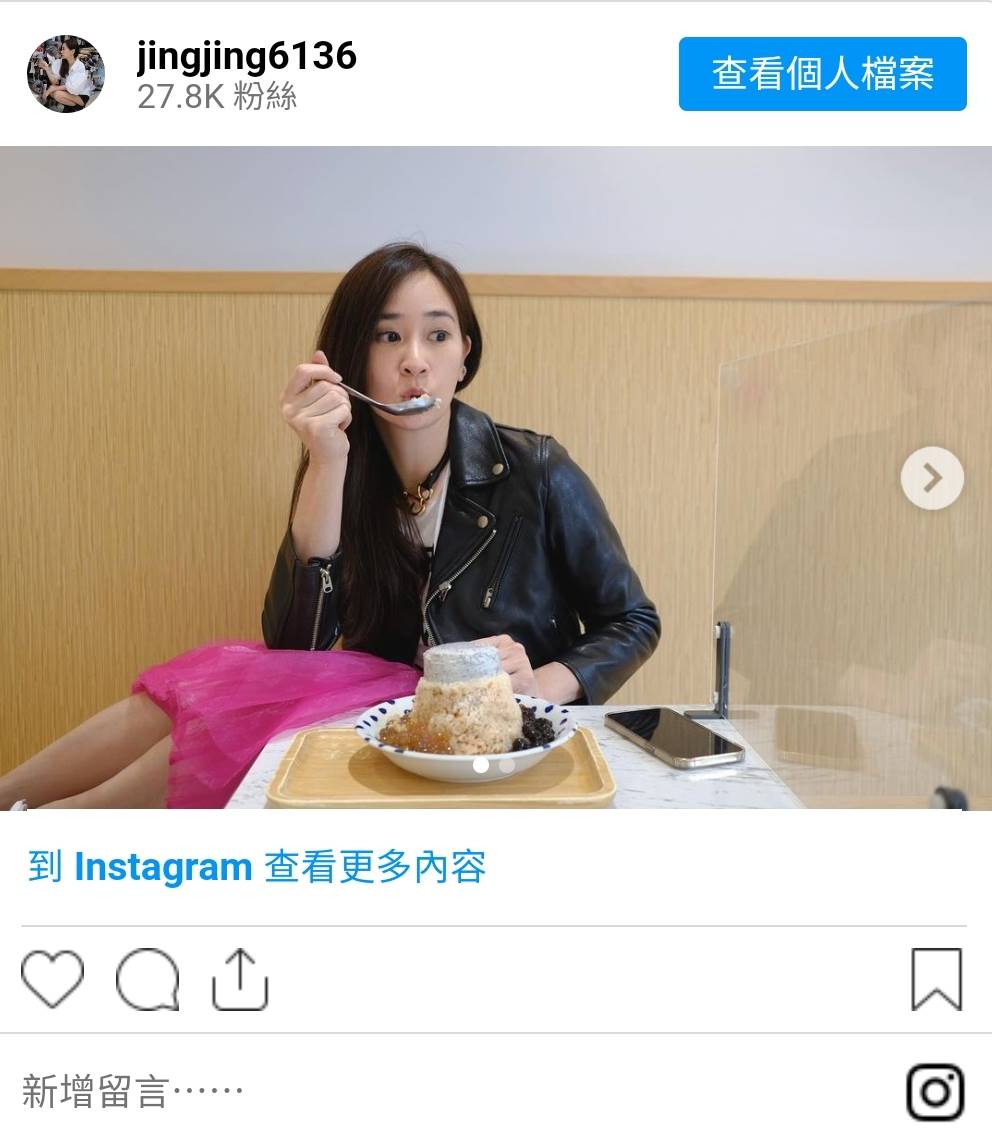Open 到 Instagram 查看更多內容 link
This screenshot has width=992, height=1138.
pos(257,867)
